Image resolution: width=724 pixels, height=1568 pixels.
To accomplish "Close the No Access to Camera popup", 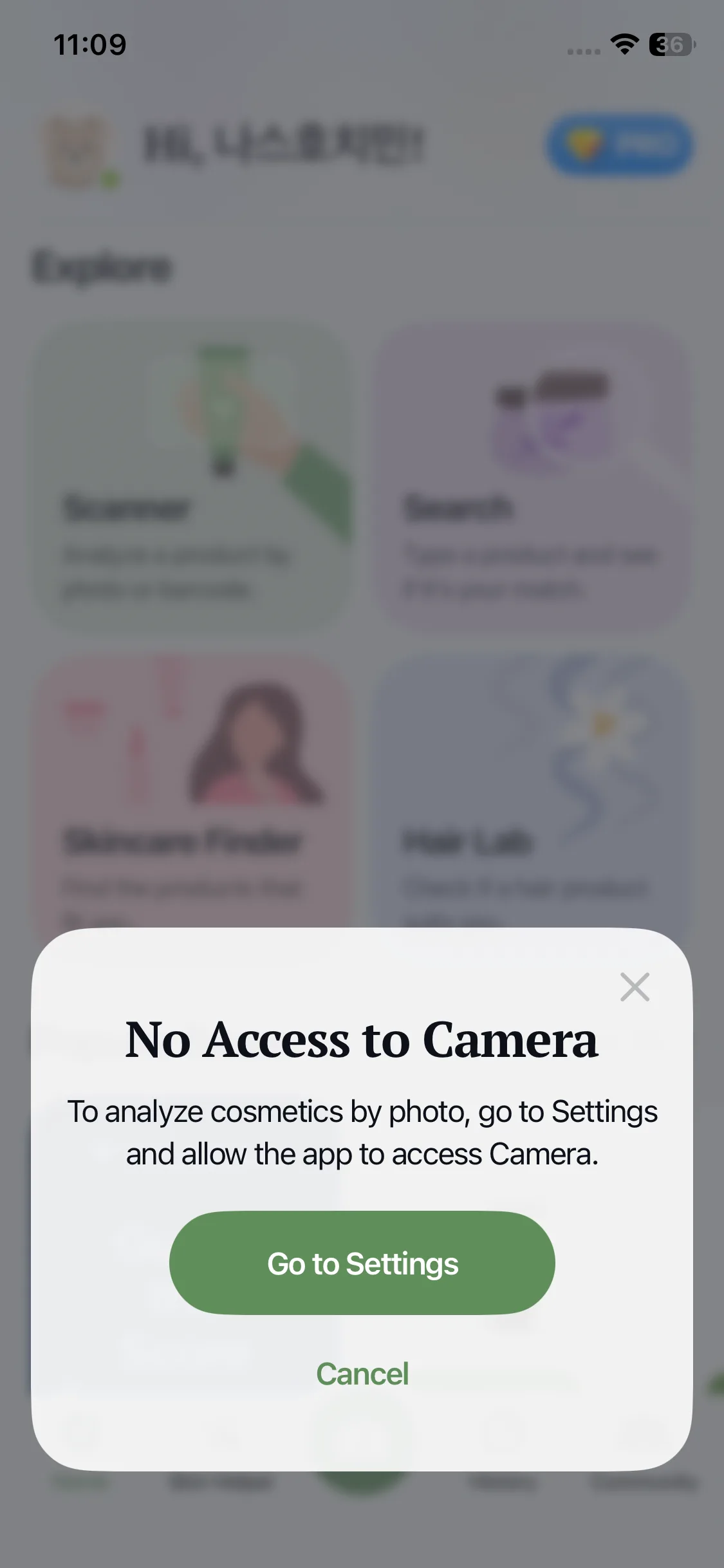I will [x=635, y=987].
